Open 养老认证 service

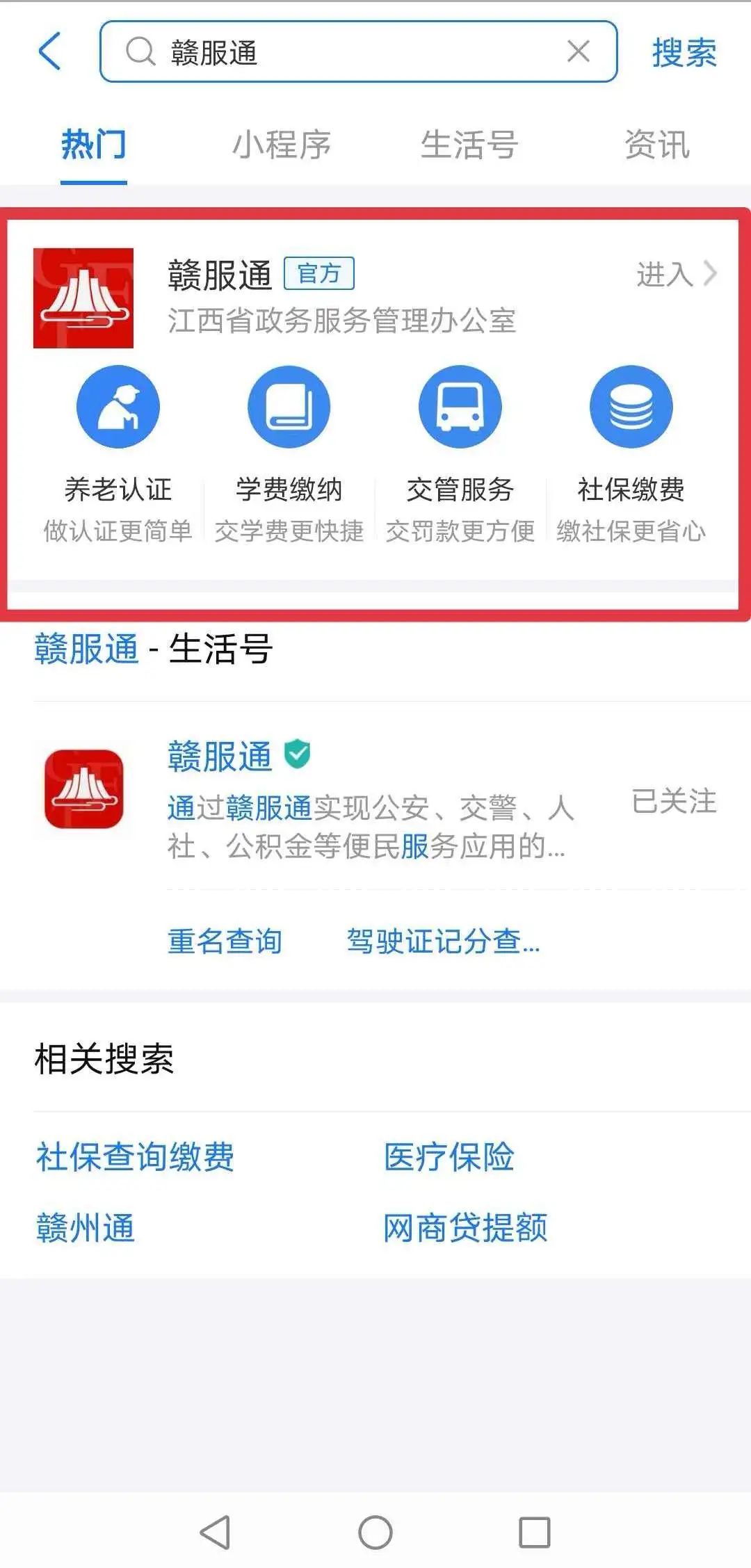click(118, 445)
